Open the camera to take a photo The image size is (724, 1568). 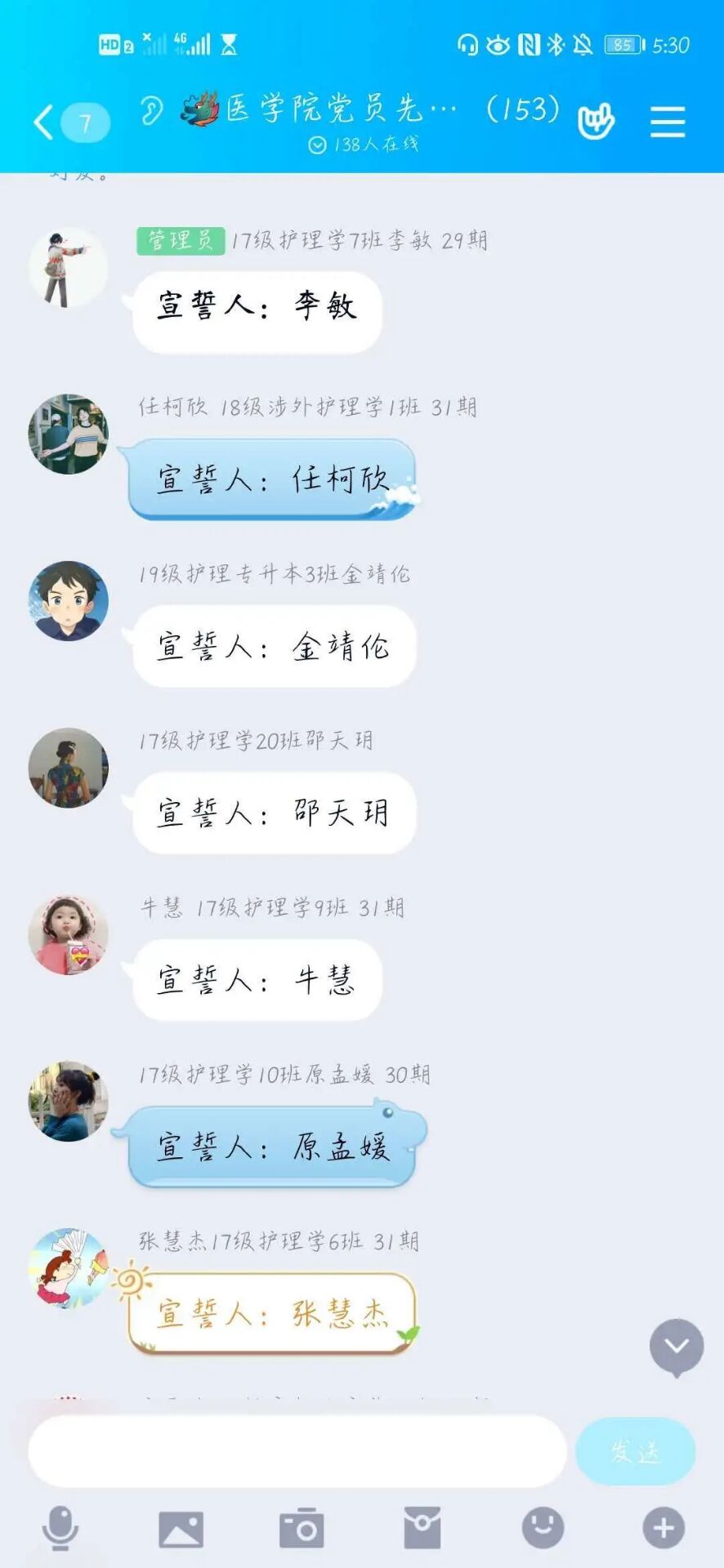pos(302,1528)
